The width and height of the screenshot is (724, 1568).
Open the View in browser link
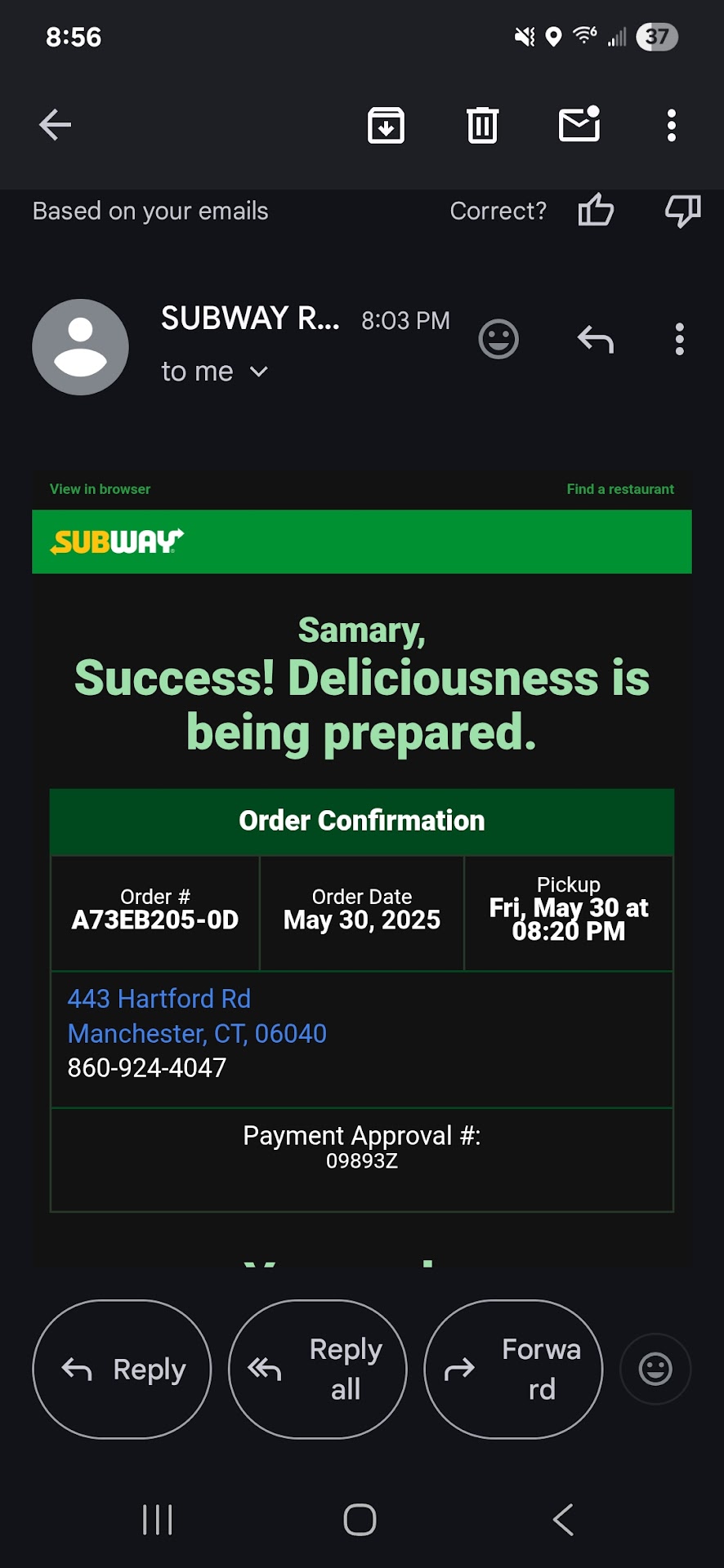pos(100,489)
